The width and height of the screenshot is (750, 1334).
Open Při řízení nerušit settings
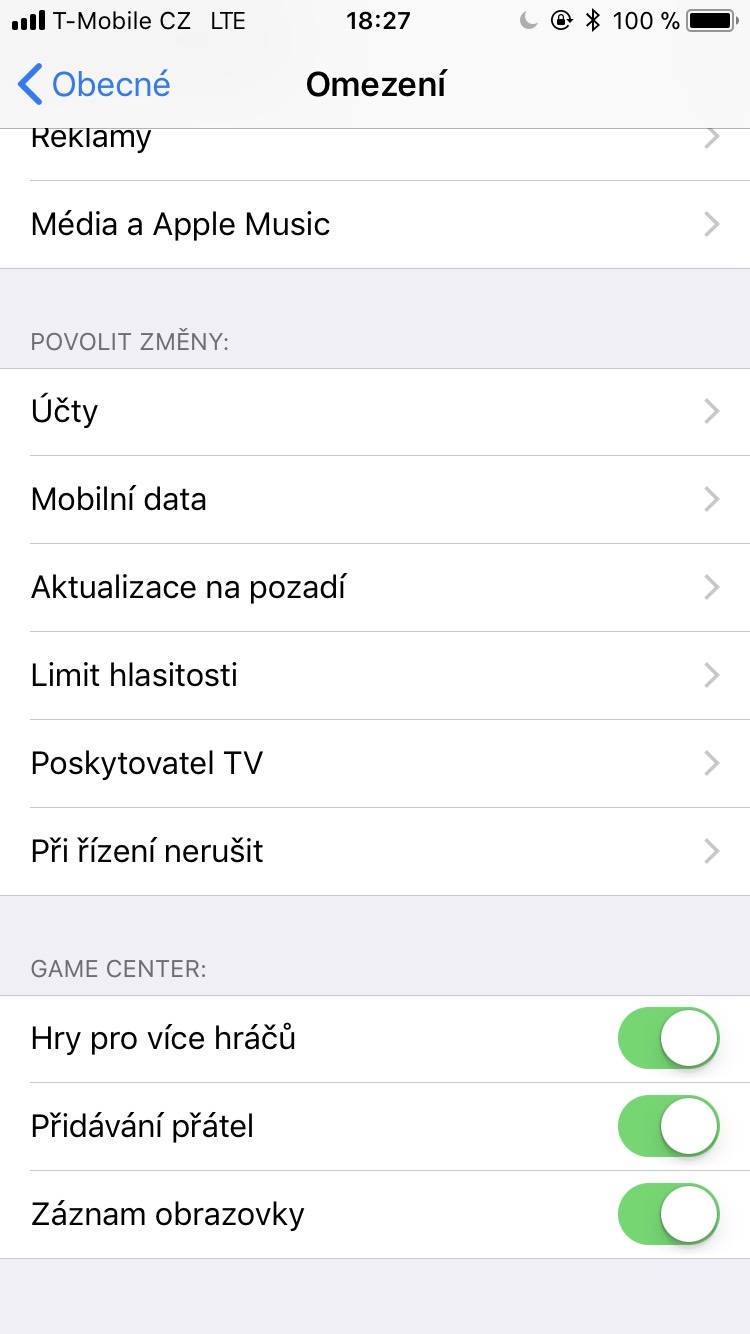point(375,851)
